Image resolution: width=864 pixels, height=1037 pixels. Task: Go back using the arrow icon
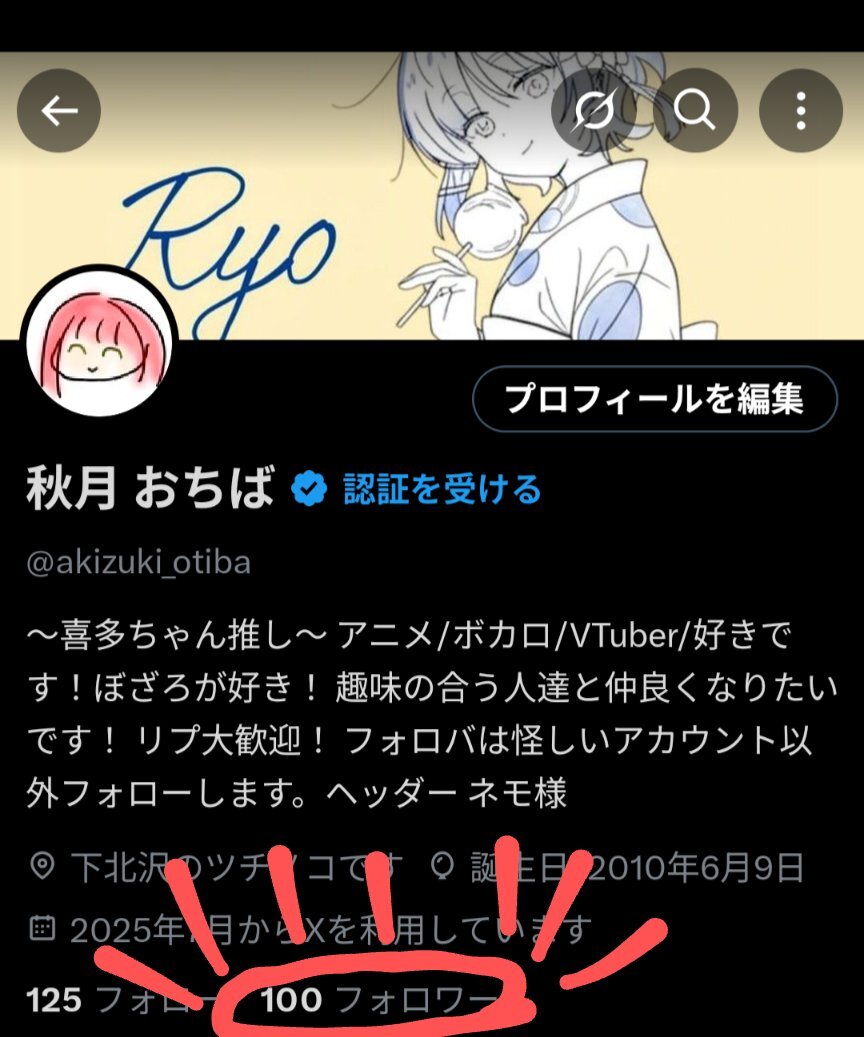click(x=59, y=111)
